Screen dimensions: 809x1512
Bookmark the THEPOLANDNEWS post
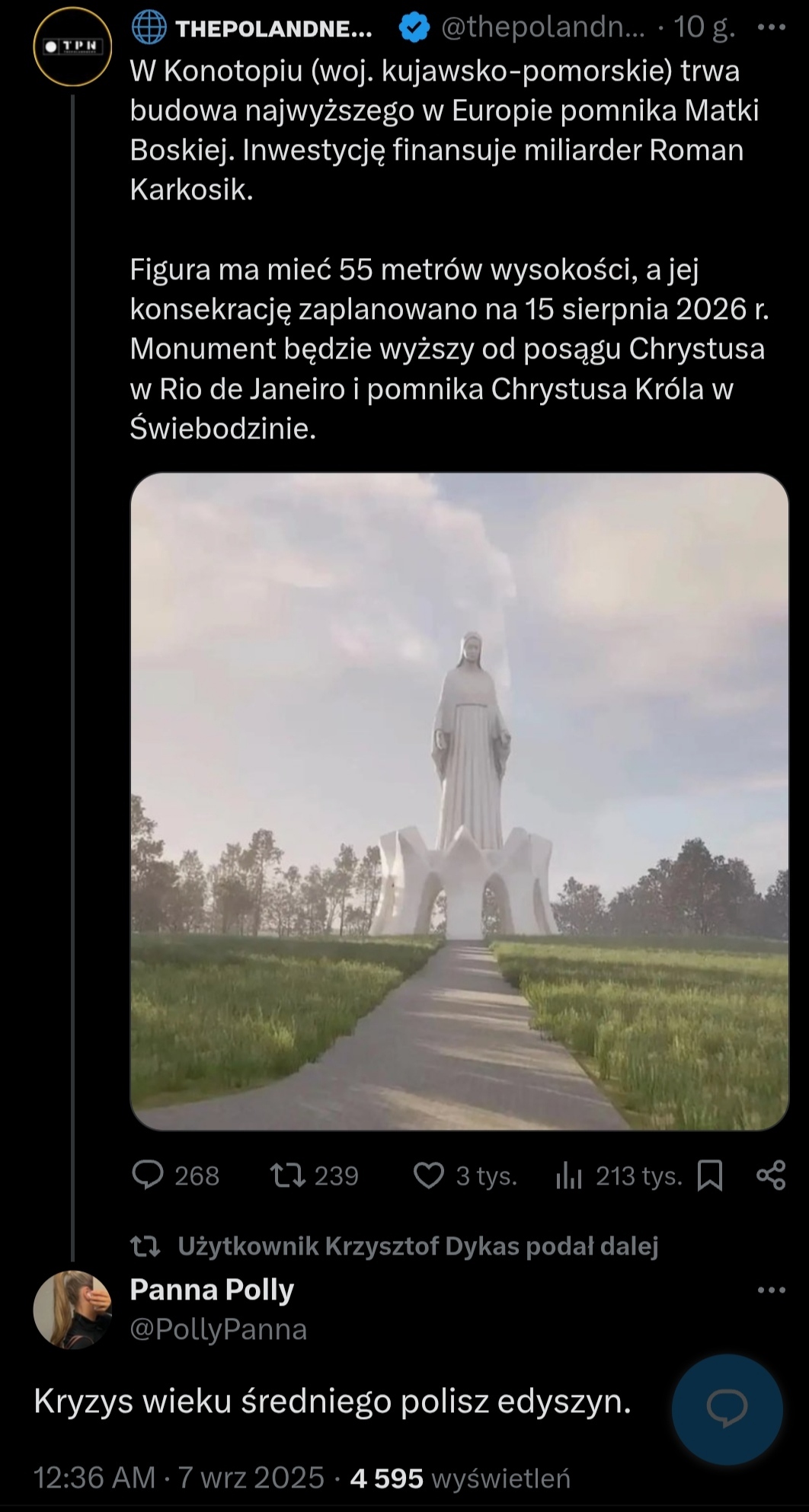coord(710,1175)
